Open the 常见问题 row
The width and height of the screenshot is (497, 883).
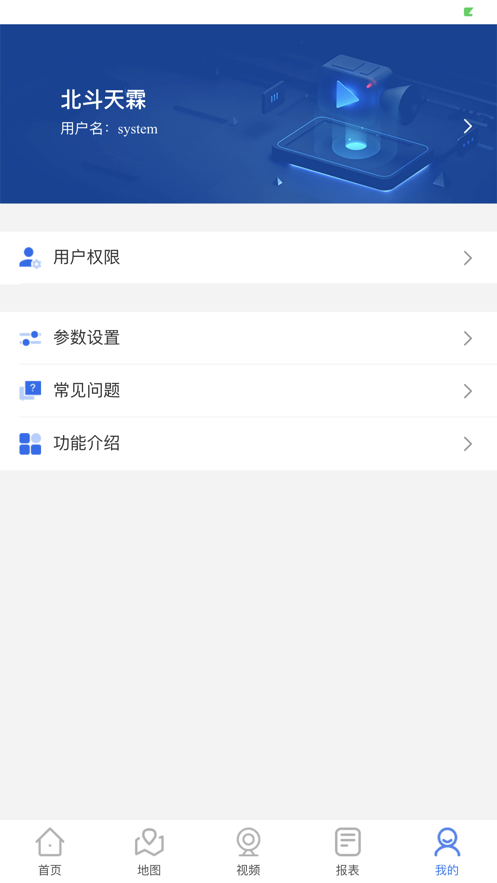click(x=248, y=391)
